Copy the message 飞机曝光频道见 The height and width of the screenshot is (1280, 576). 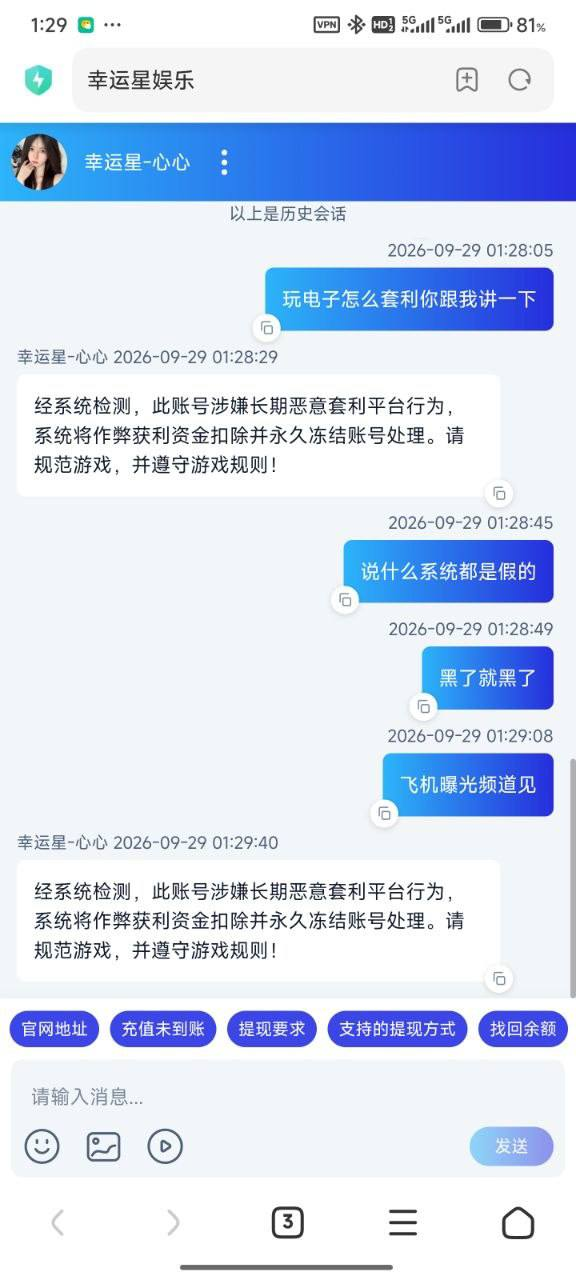click(384, 813)
